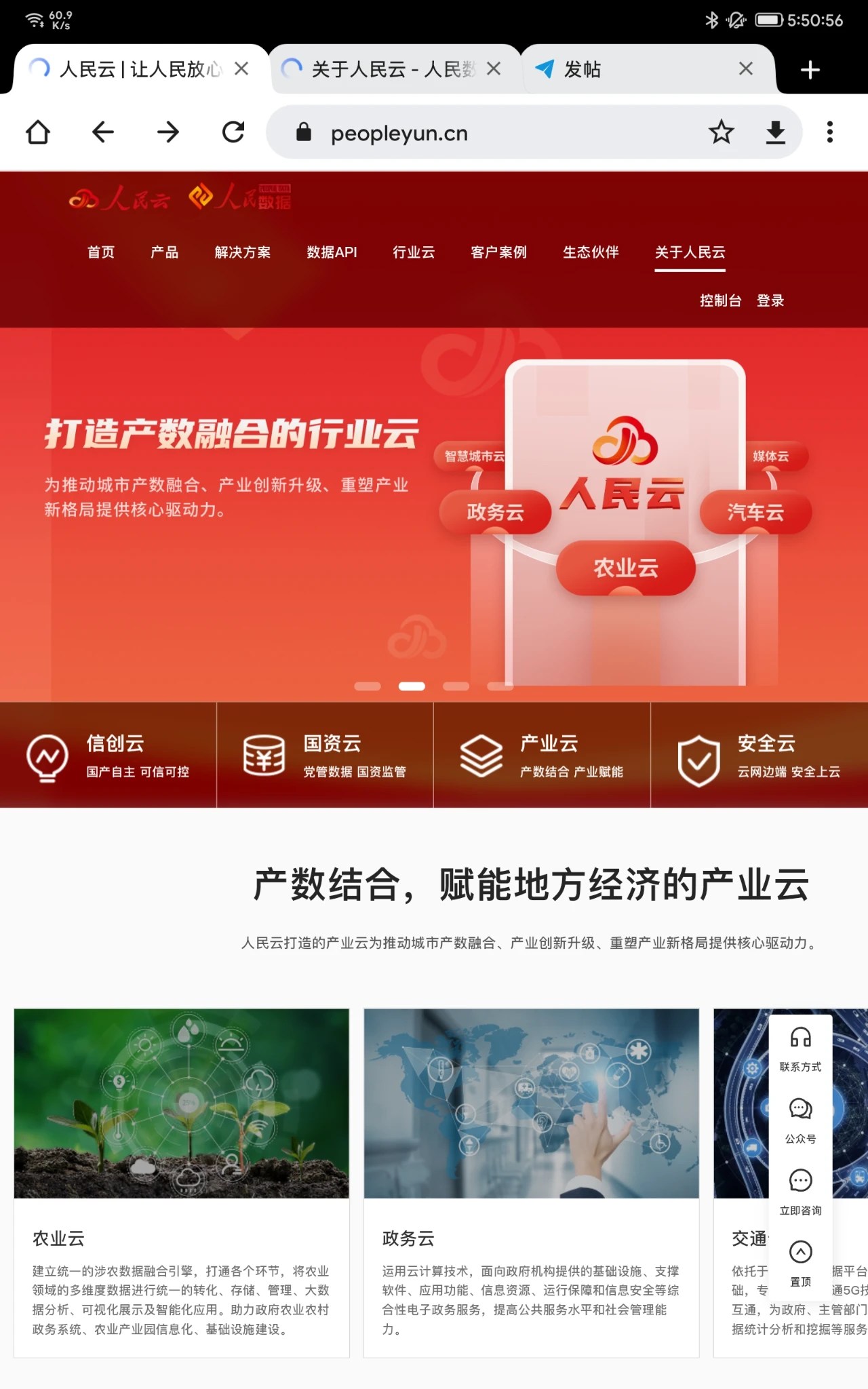Open a new browser tab

pyautogui.click(x=810, y=70)
